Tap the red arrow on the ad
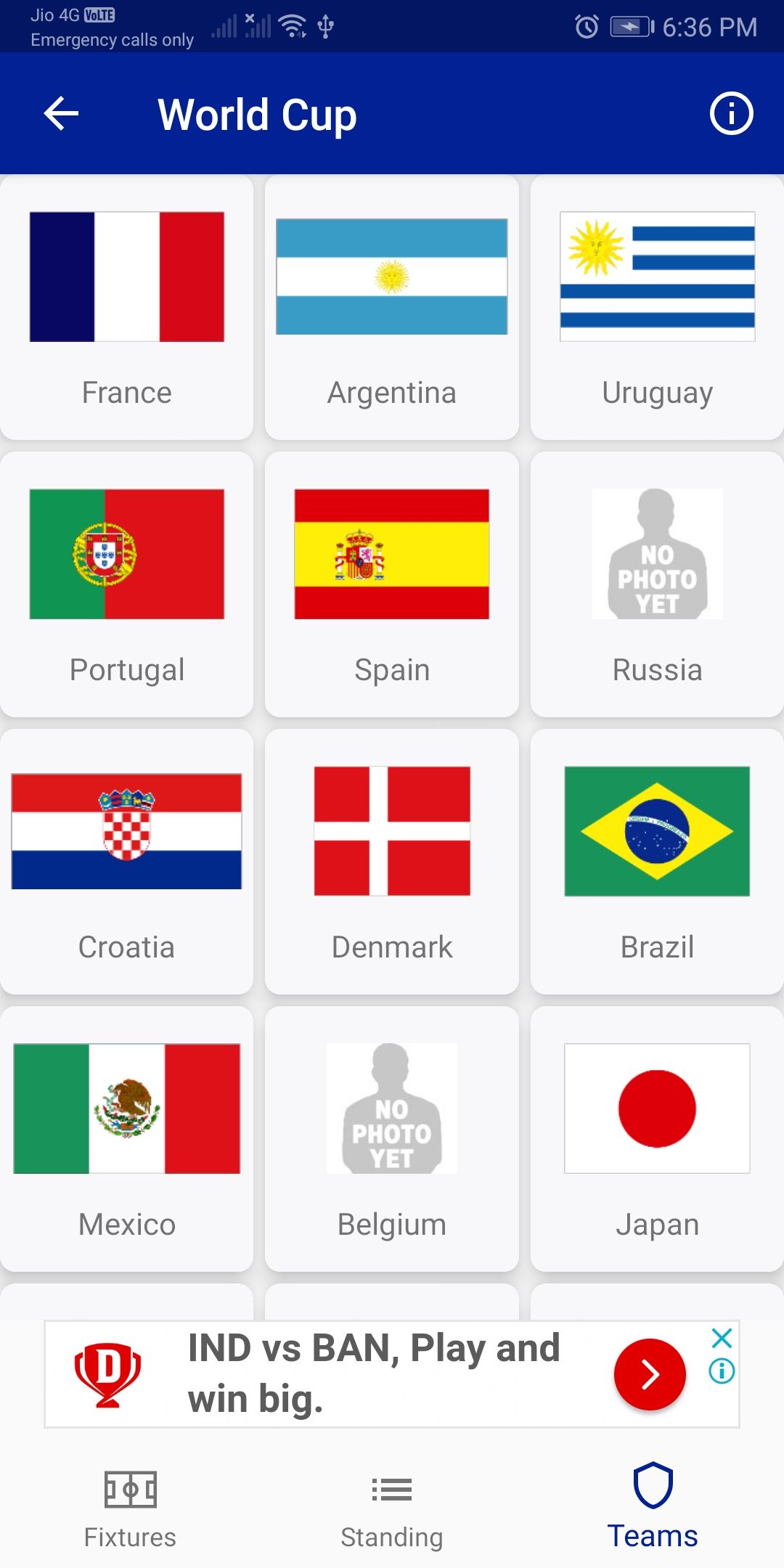 [x=650, y=1374]
